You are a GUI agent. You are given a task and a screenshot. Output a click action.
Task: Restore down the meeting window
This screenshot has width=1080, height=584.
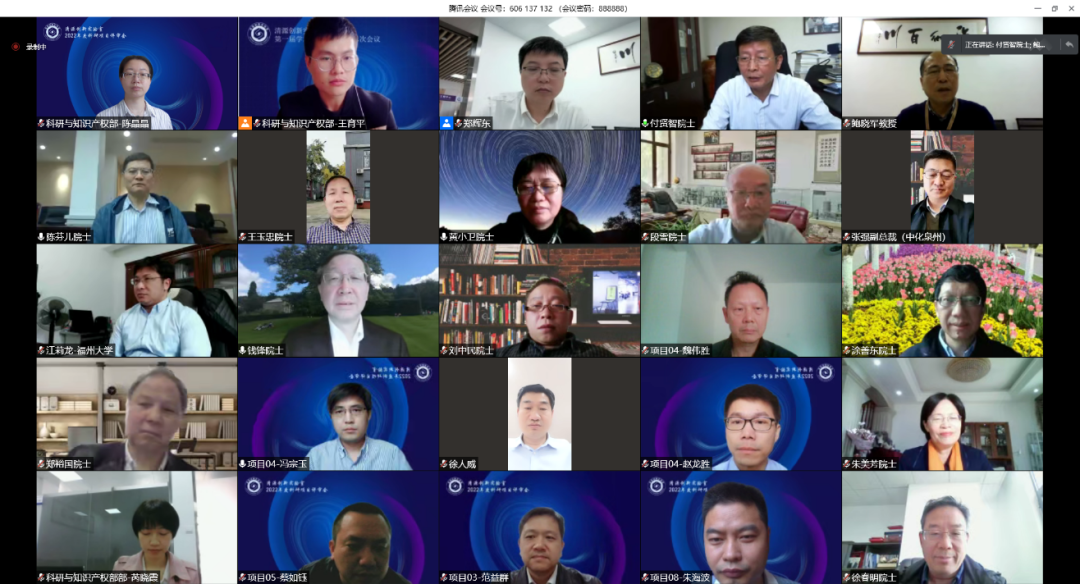pyautogui.click(x=1054, y=8)
